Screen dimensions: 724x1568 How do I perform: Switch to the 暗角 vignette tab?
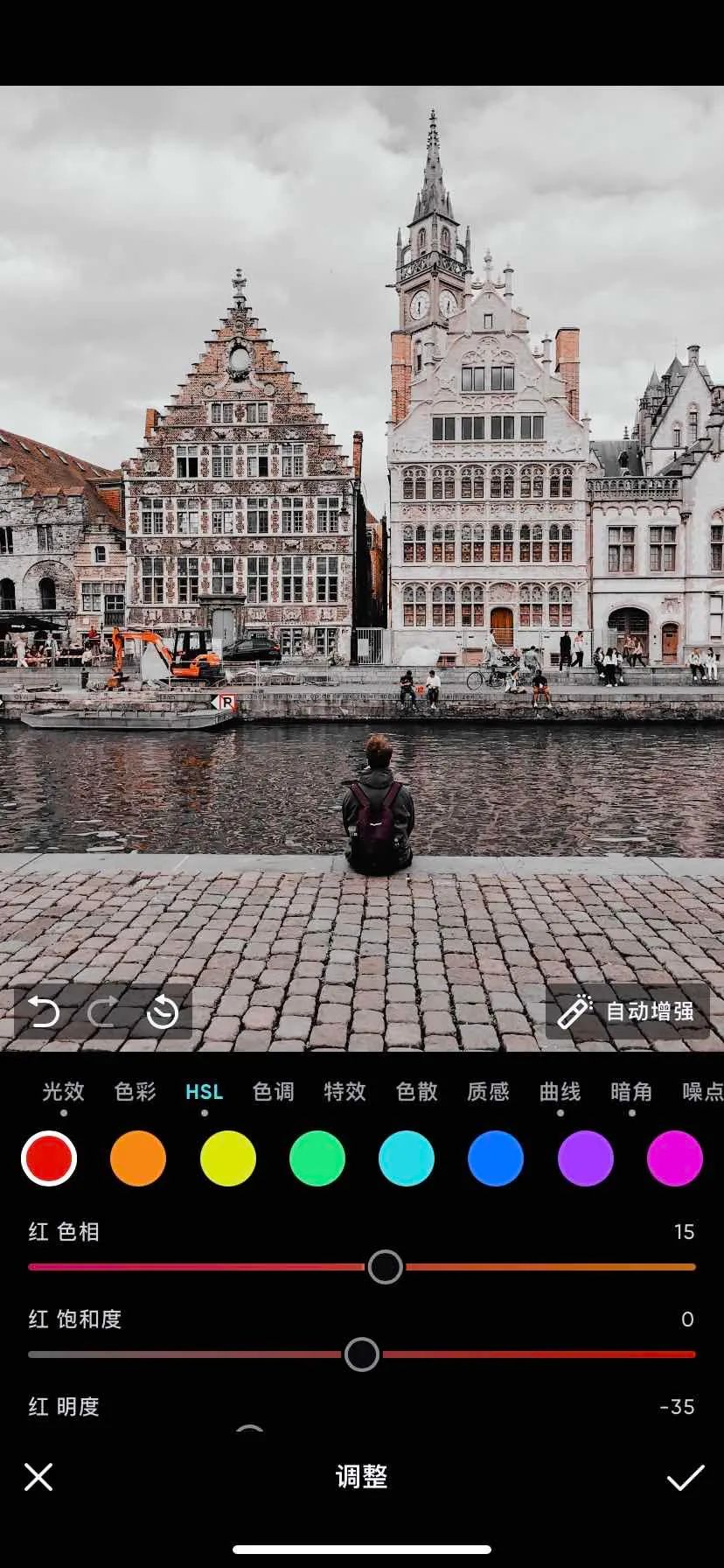click(x=631, y=1091)
